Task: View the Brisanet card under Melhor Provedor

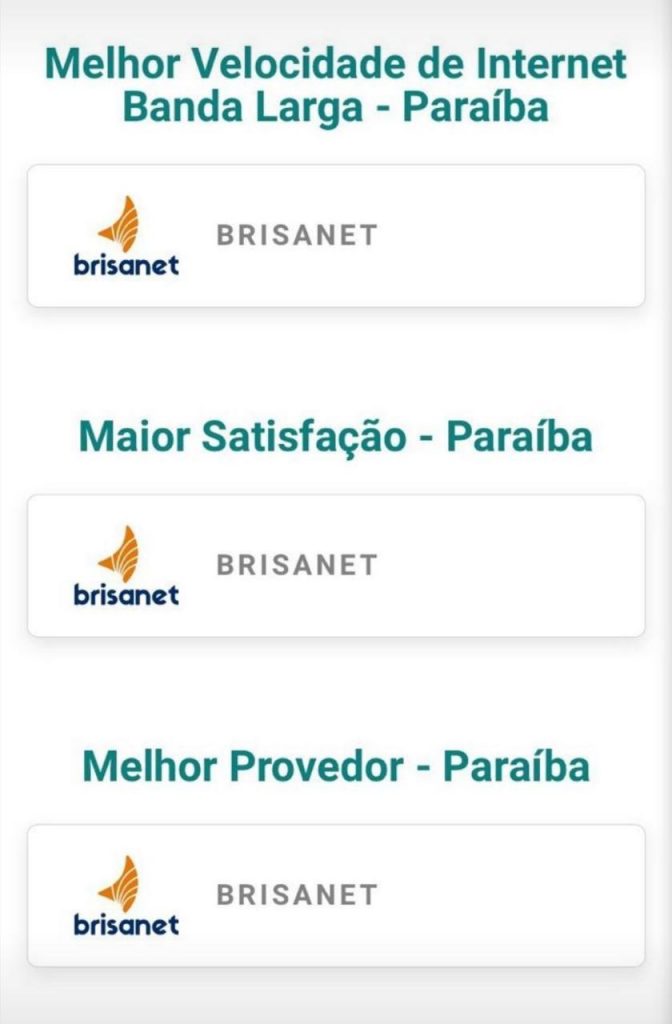Action: click(x=336, y=896)
